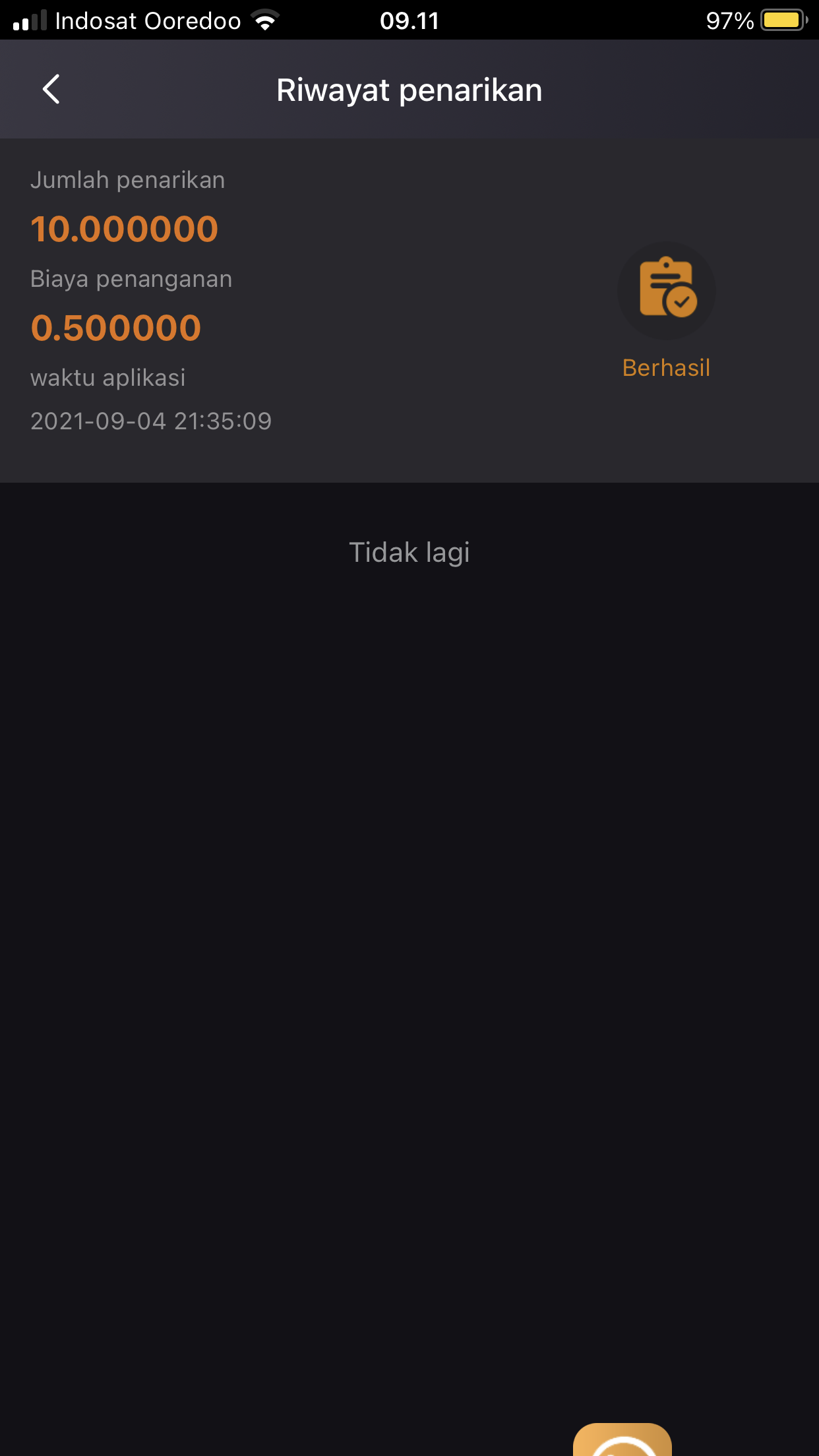Screen dimensions: 819x1456
Task: Open the 10.000000 withdrawal record
Action: tap(409, 310)
